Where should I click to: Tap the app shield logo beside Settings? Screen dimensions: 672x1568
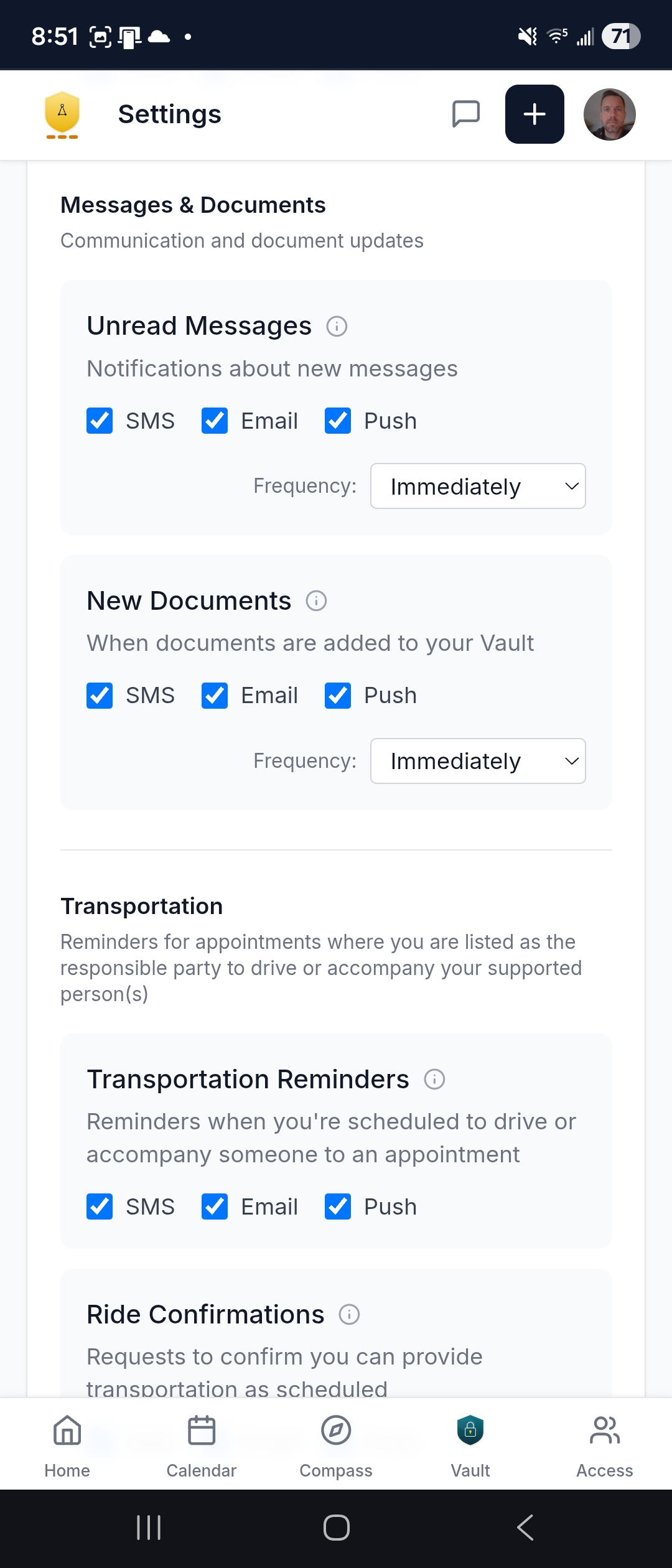pyautogui.click(x=62, y=114)
